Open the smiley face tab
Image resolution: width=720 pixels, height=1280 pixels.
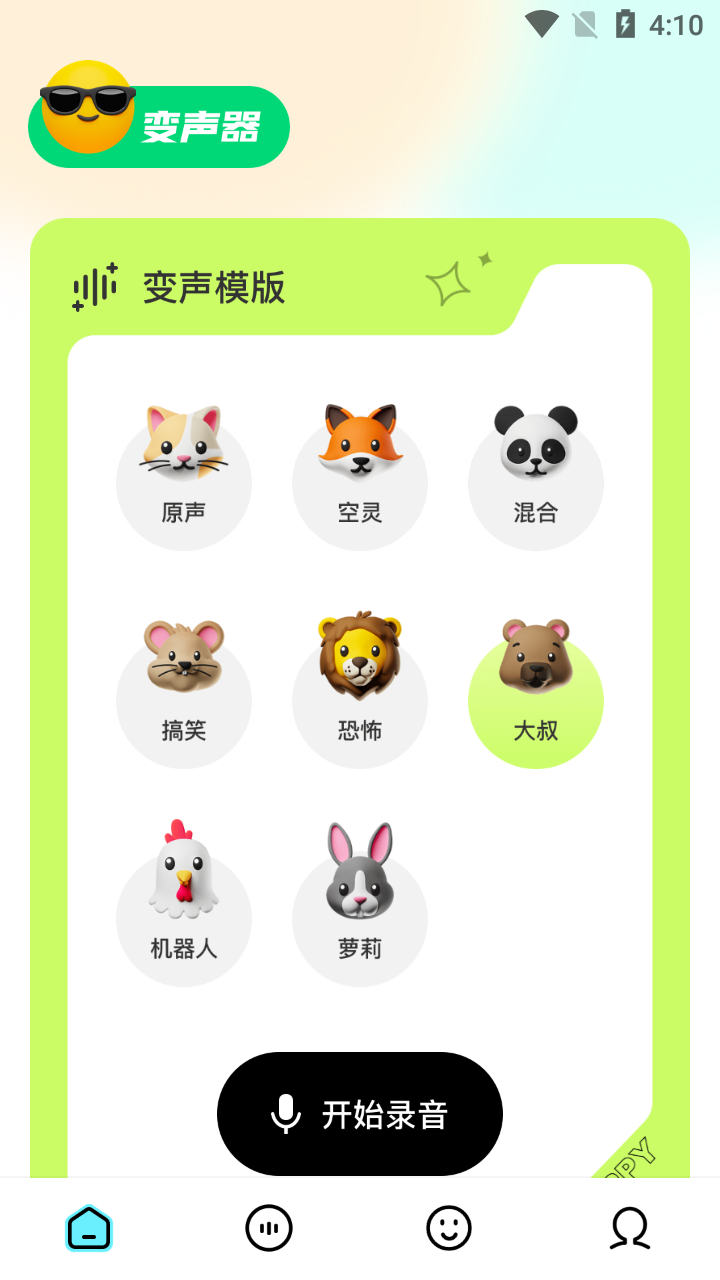pos(449,1228)
